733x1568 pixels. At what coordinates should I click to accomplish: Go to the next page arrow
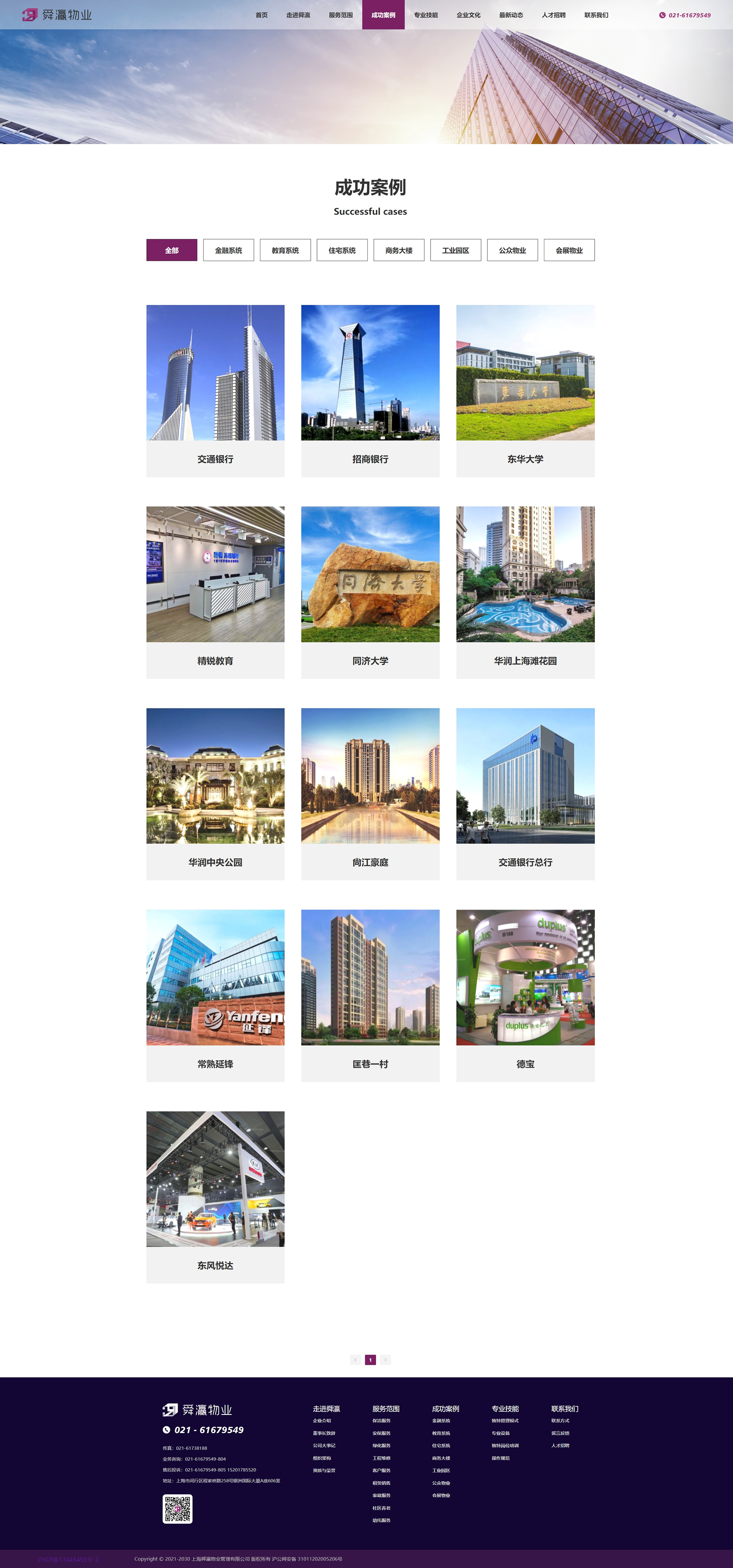[385, 1359]
